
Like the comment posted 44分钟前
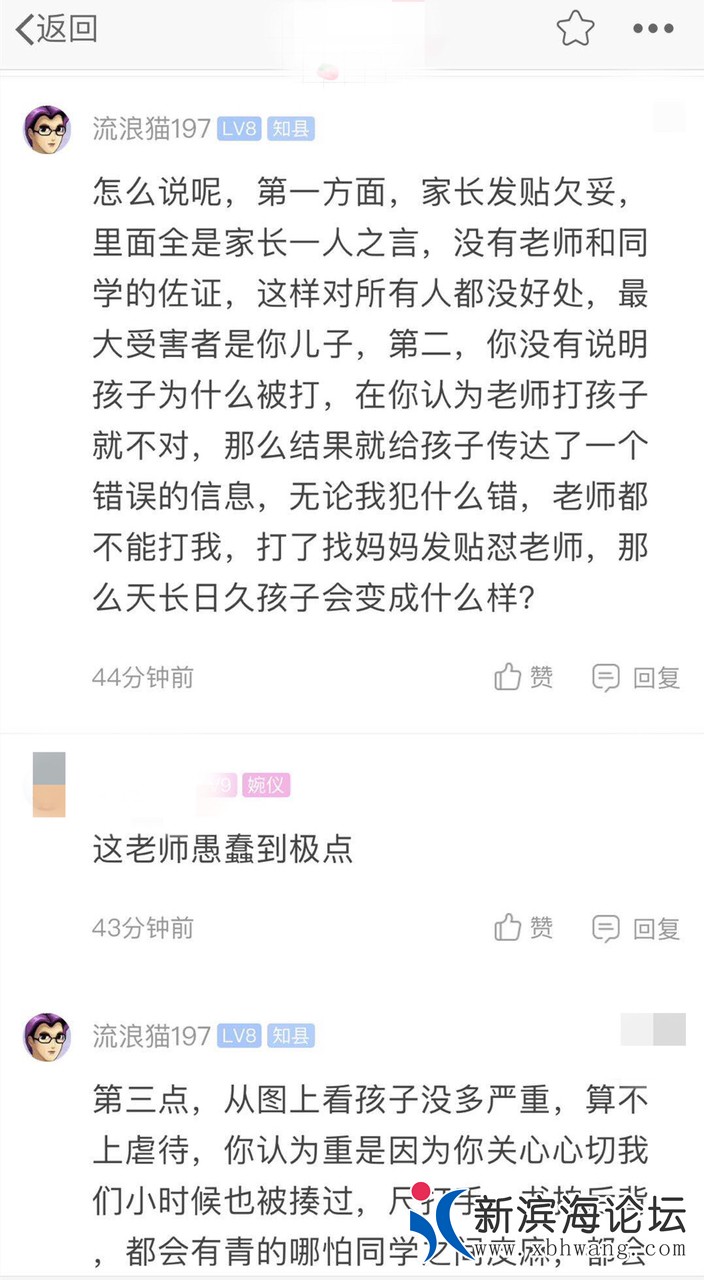point(524,678)
